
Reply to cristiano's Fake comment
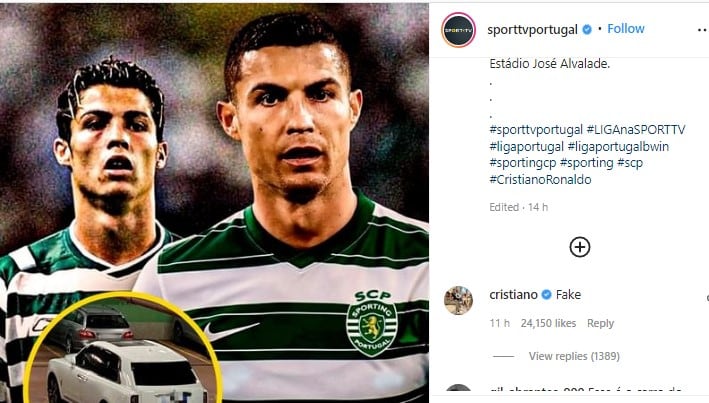600,323
